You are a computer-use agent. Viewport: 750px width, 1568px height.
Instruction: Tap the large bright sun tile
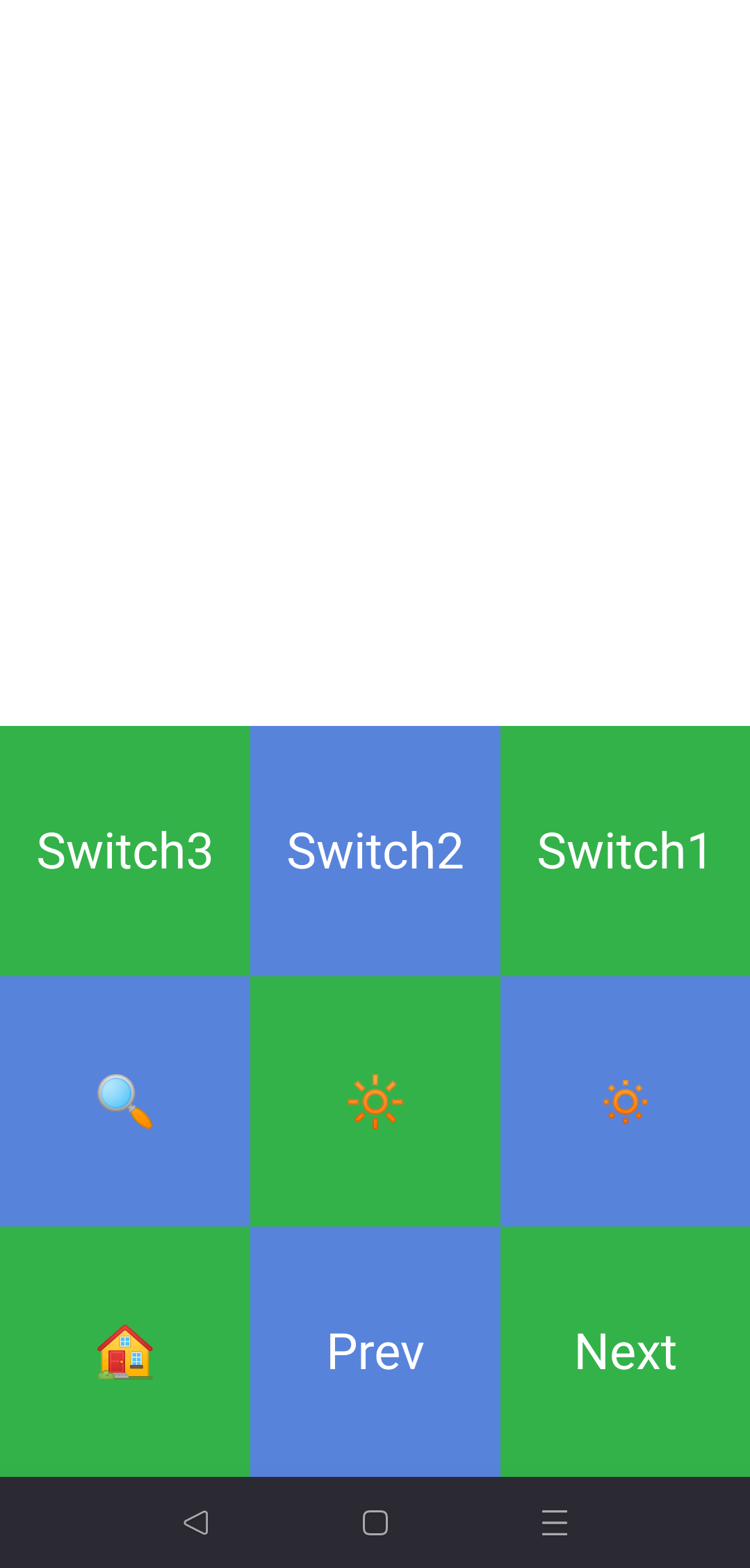375,1101
